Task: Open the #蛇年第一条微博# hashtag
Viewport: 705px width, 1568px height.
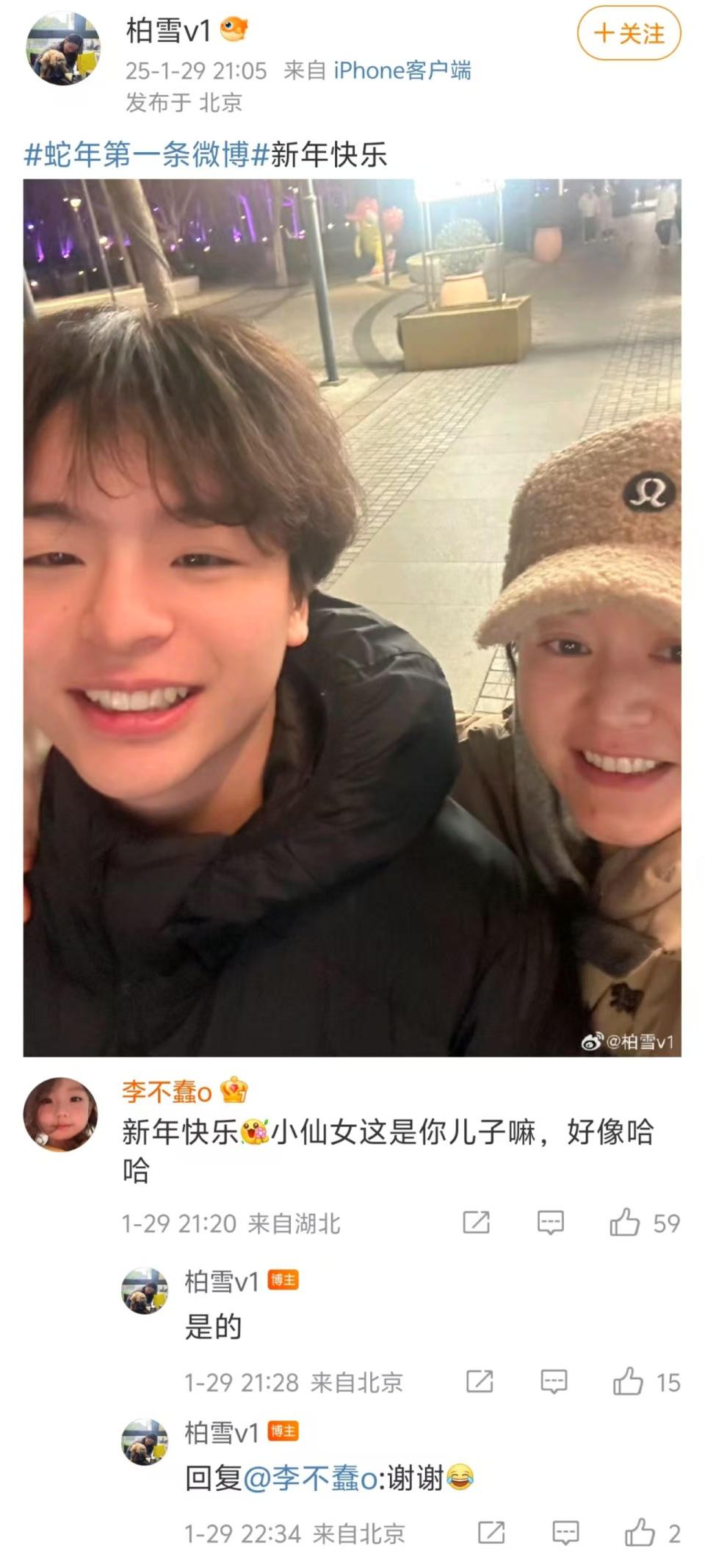Action: click(137, 155)
